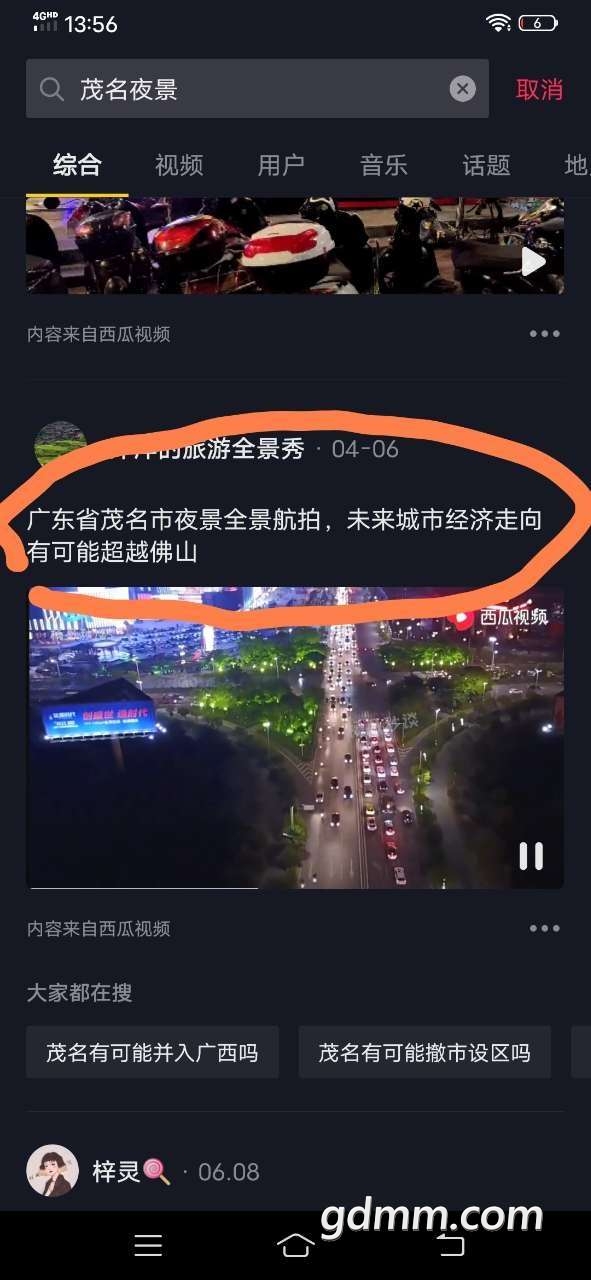
Task: Select the 综合 tab
Action: pyautogui.click(x=77, y=165)
